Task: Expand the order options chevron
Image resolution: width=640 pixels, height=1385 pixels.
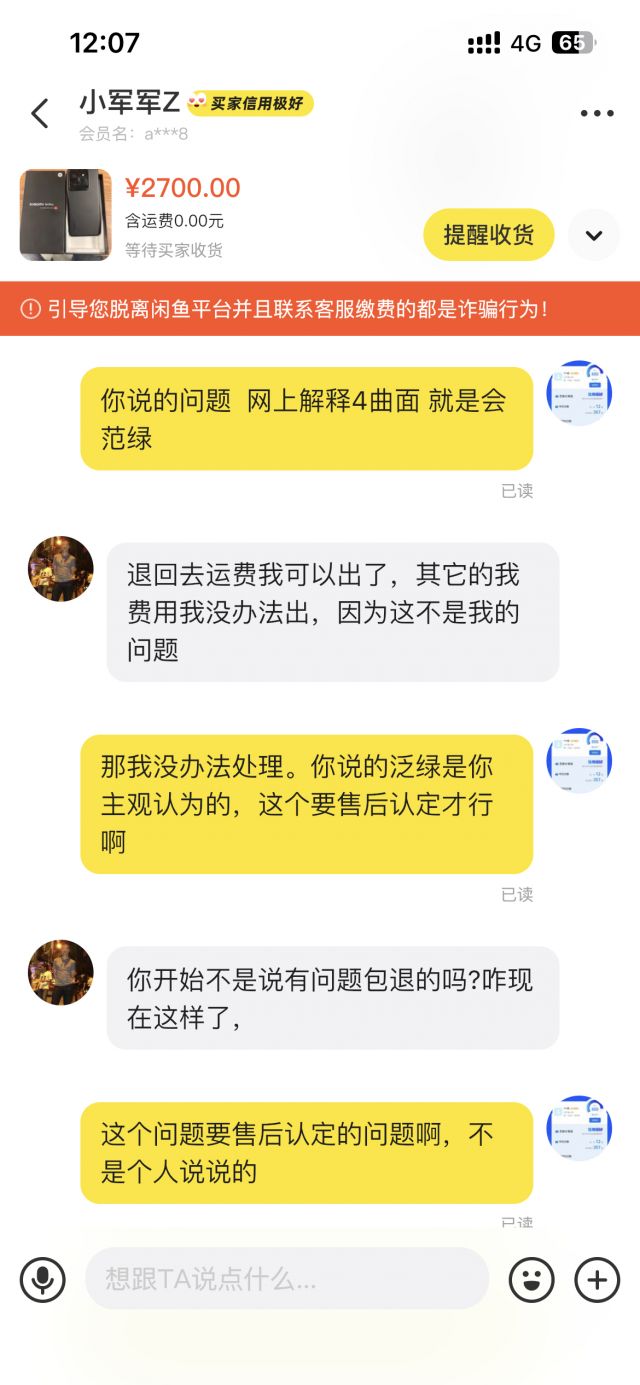Action: pyautogui.click(x=594, y=236)
